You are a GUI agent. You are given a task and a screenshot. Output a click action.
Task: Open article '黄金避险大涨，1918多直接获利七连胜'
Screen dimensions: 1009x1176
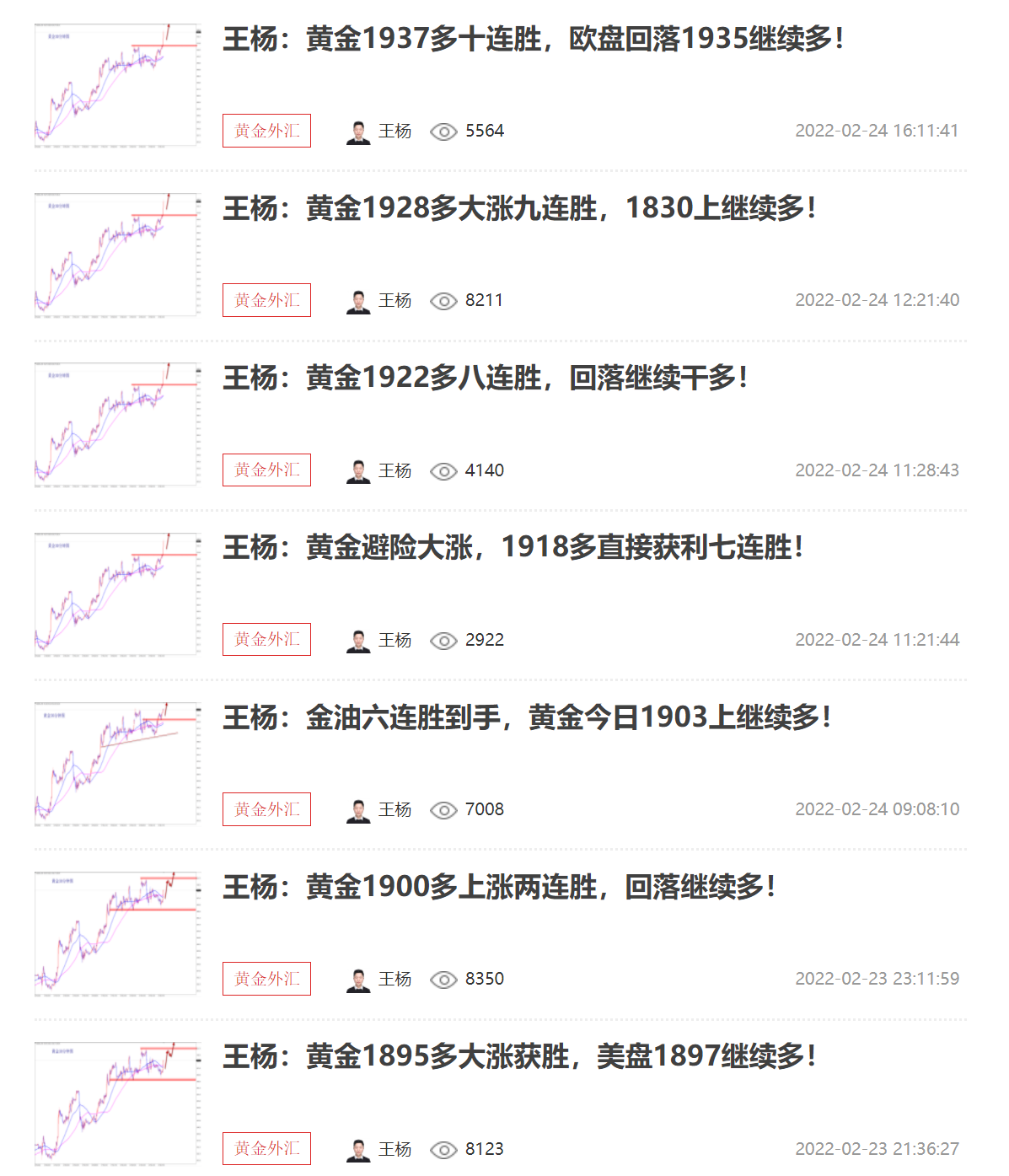513,547
